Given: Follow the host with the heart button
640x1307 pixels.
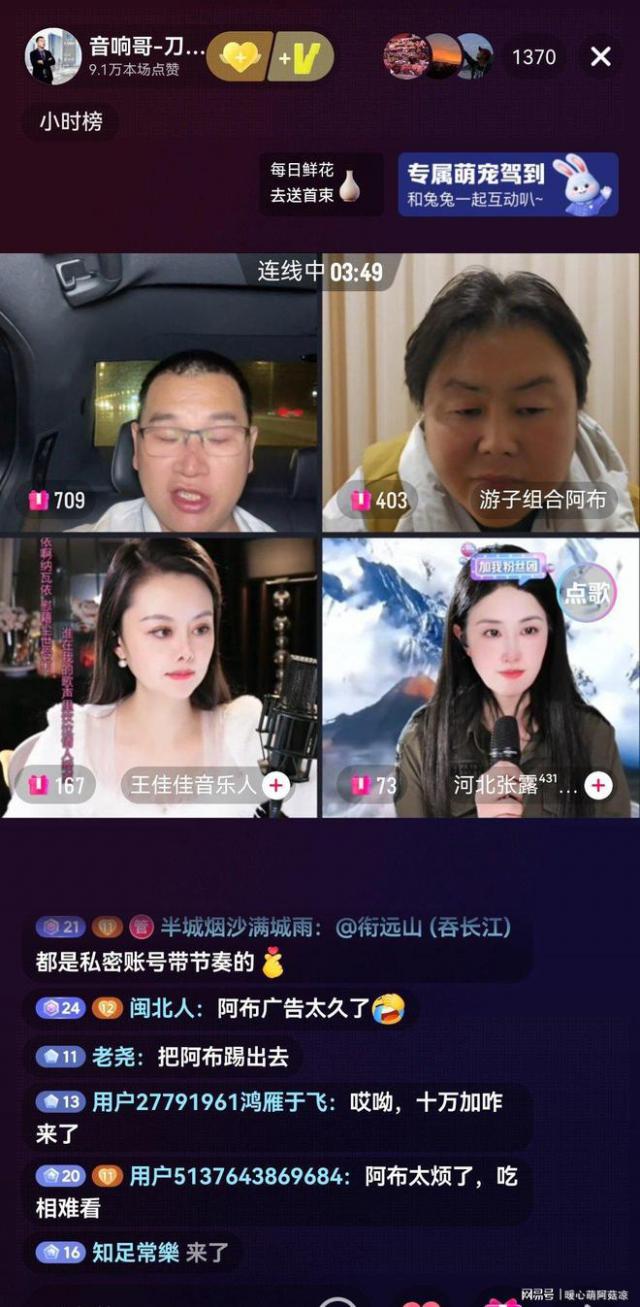Looking at the screenshot, I should [x=240, y=57].
